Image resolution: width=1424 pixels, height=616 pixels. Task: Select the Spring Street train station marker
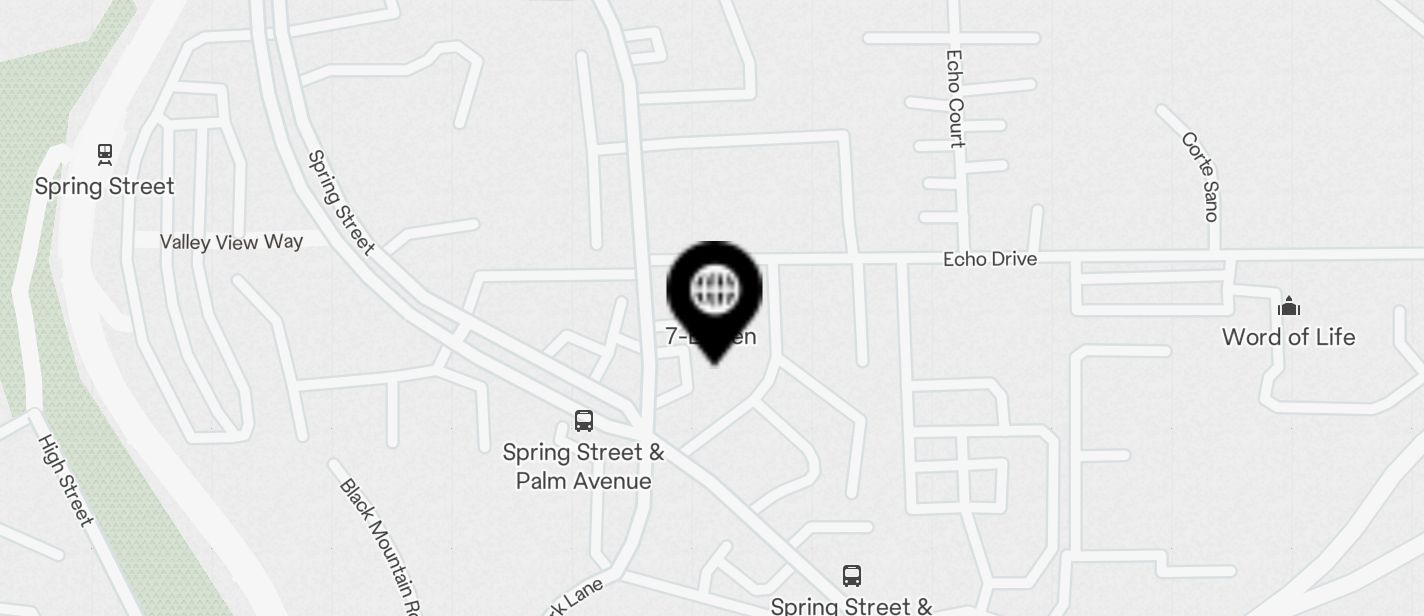(x=105, y=155)
